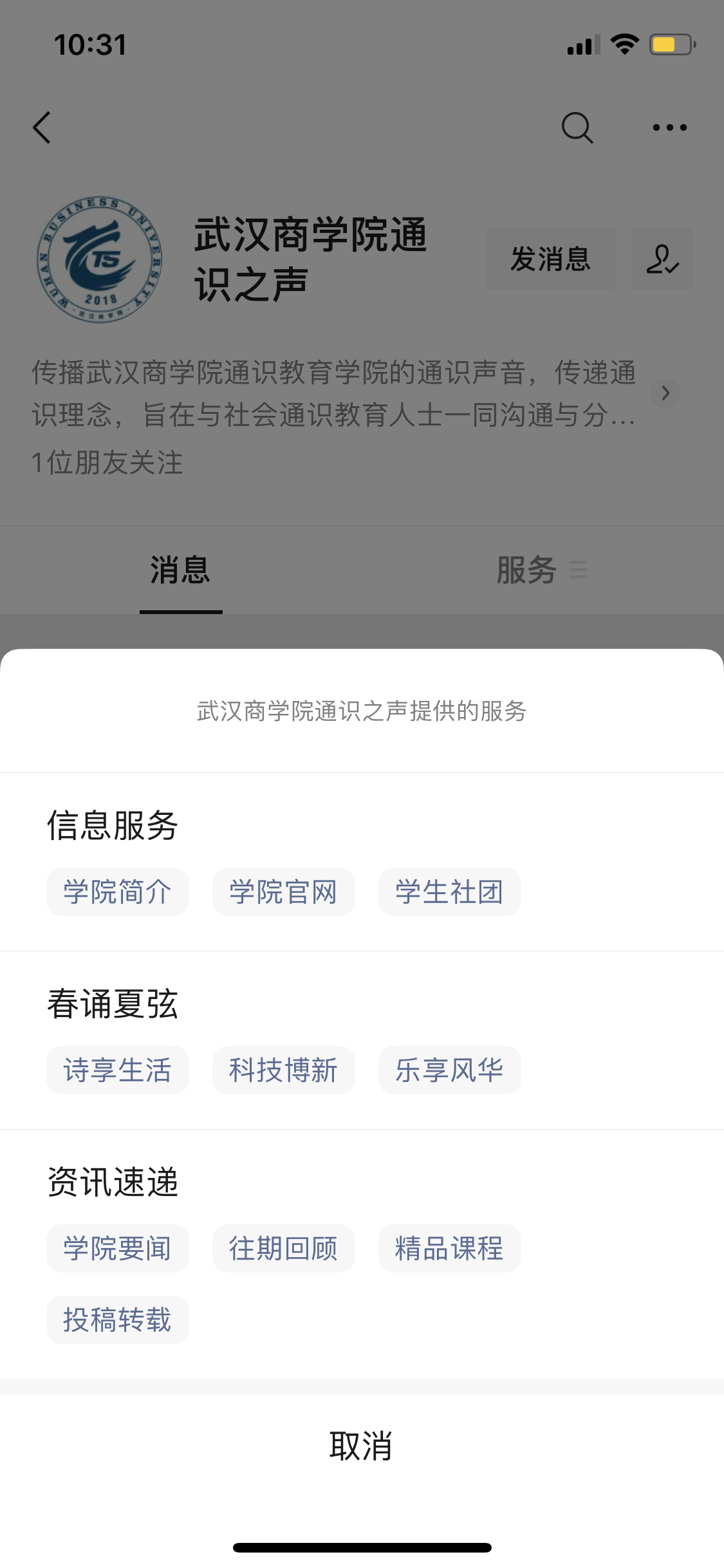Open 往期回顾 archive
724x1568 pixels.
coord(283,1249)
